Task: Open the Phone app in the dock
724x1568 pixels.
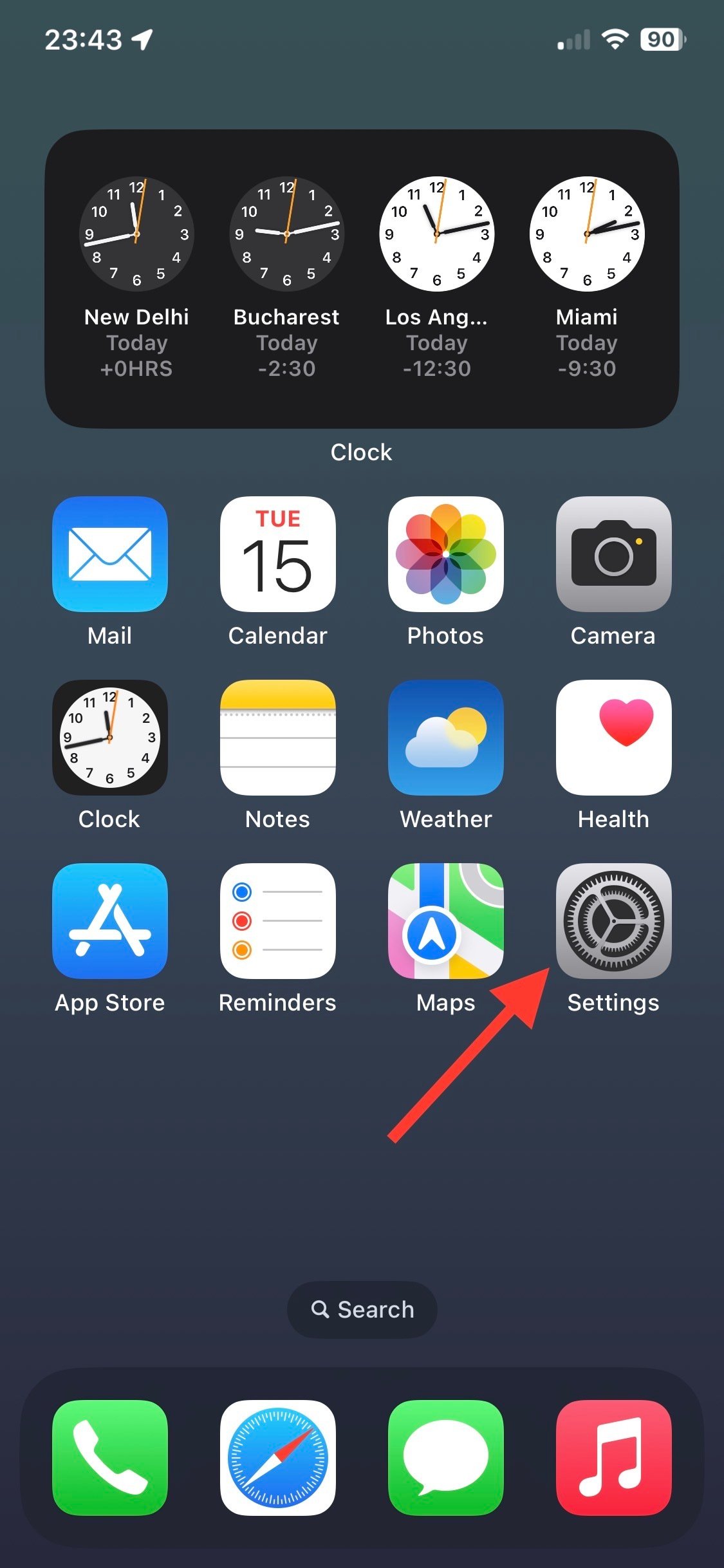Action: pos(110,1457)
